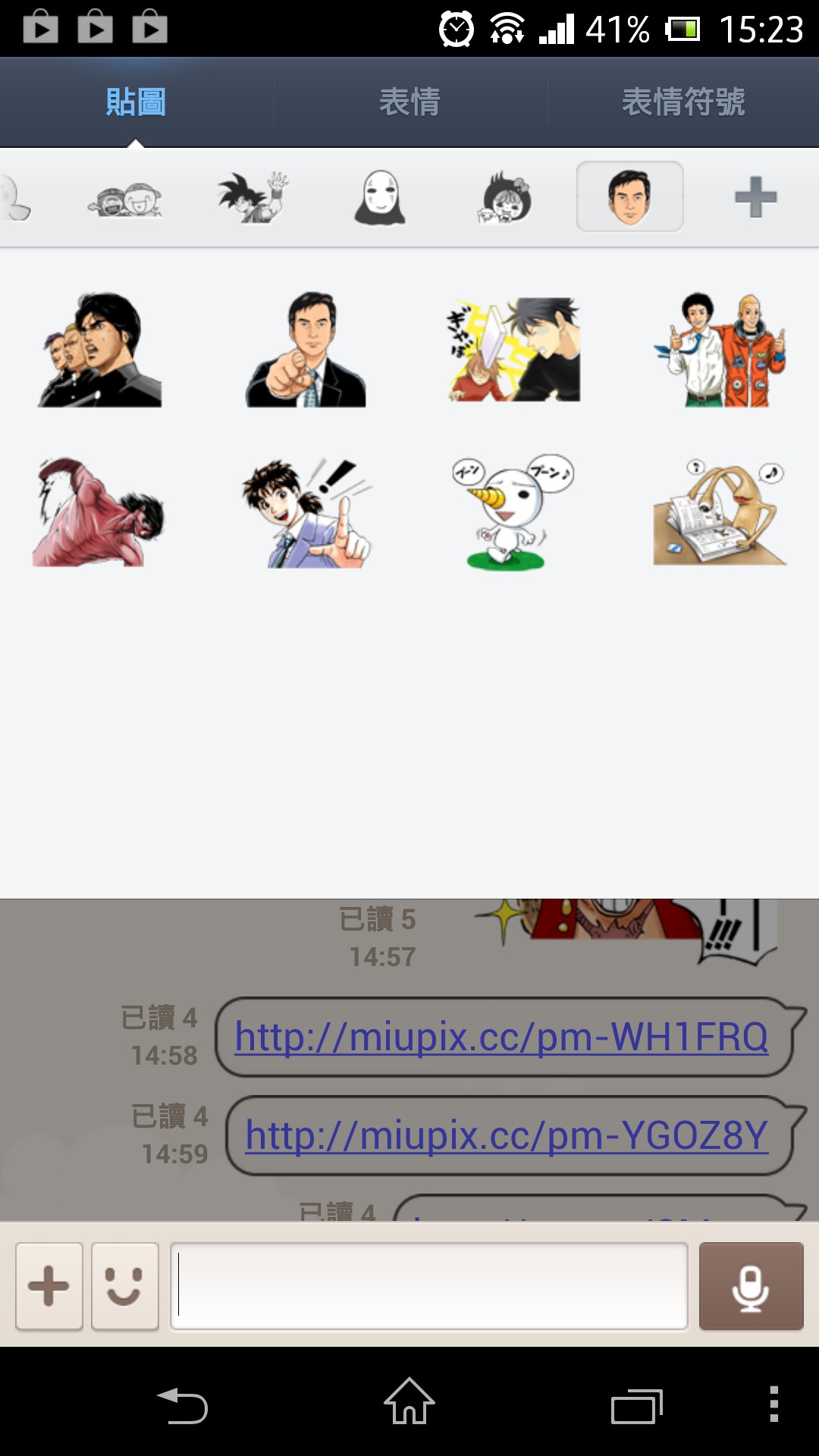Send the snowman with cone nose sticker
This screenshot has width=819, height=1456.
click(513, 513)
